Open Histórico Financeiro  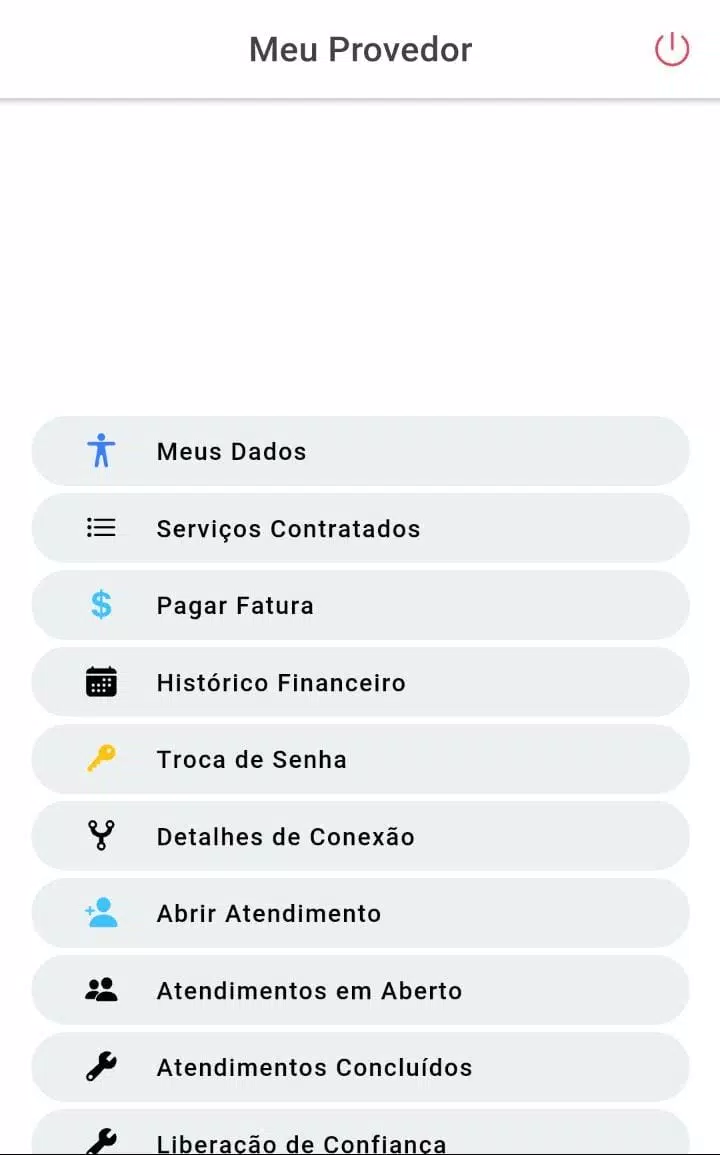click(x=360, y=682)
